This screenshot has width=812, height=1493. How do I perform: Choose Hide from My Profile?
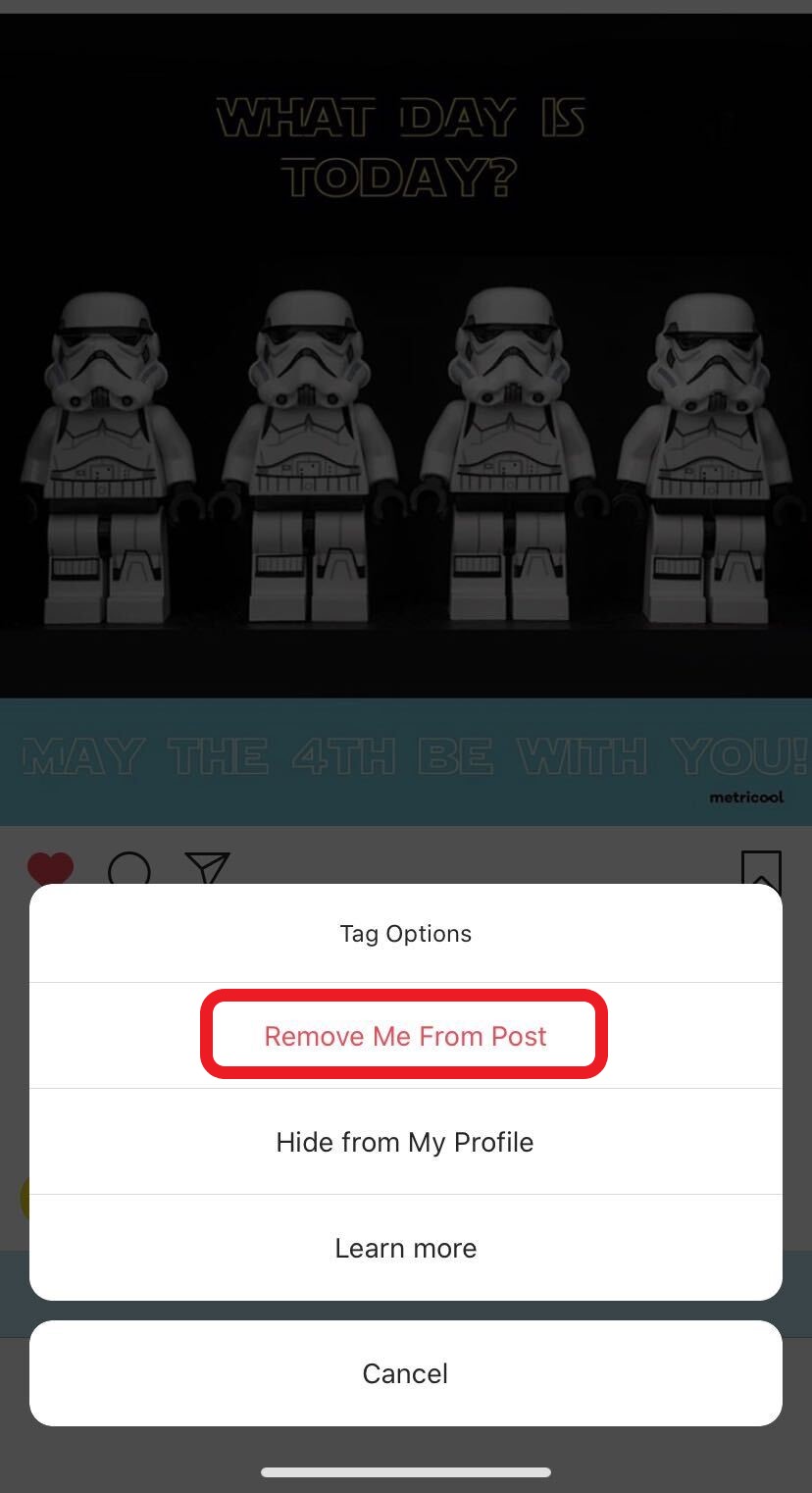pos(405,1142)
